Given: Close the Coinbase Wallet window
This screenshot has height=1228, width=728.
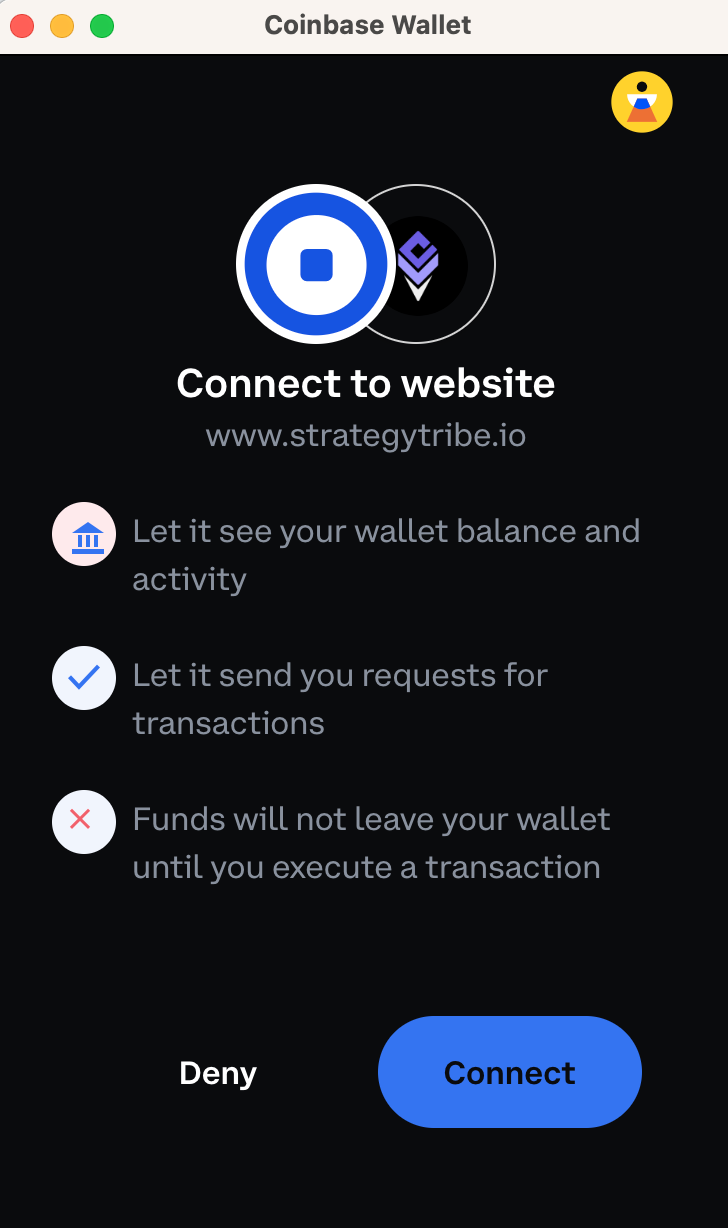Looking at the screenshot, I should [x=22, y=26].
